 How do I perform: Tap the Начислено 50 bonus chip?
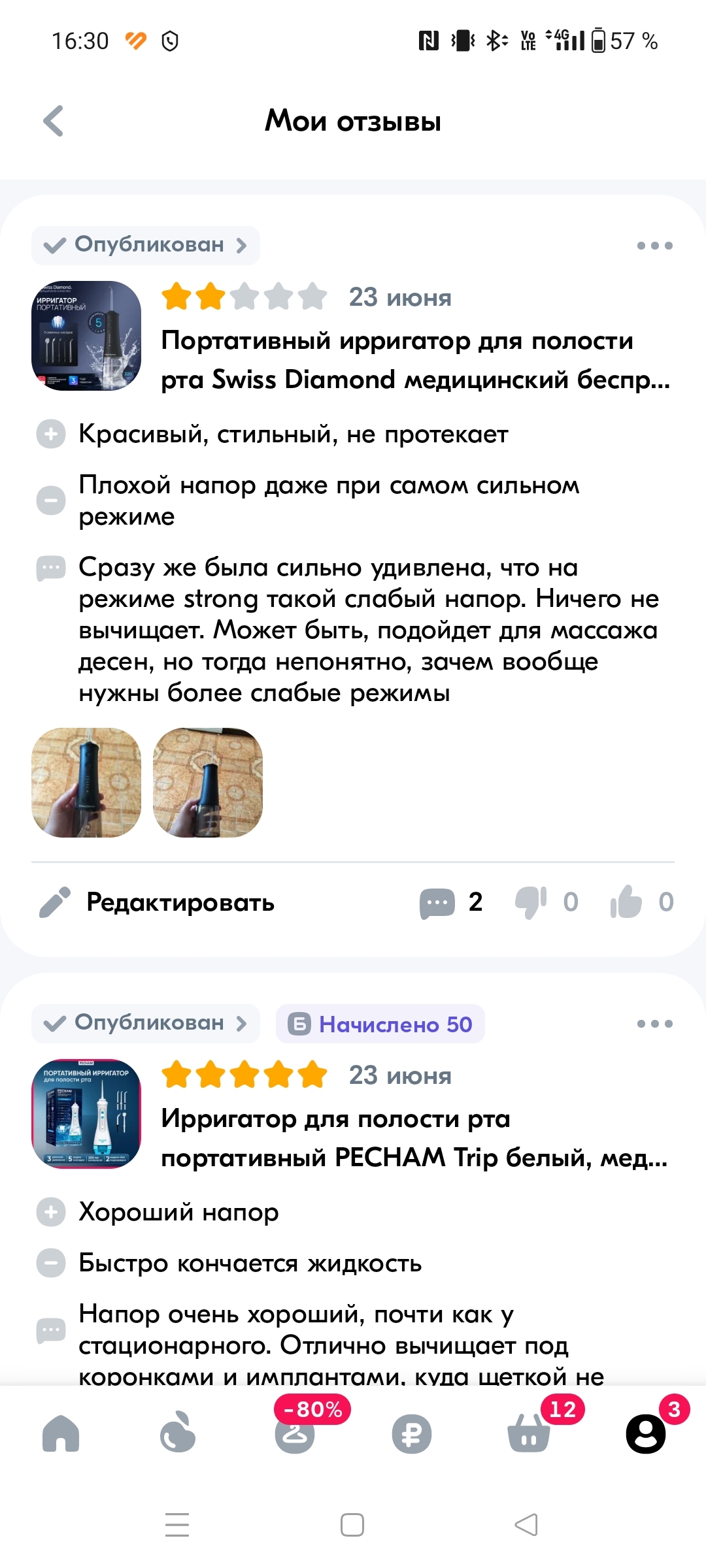pos(380,1024)
